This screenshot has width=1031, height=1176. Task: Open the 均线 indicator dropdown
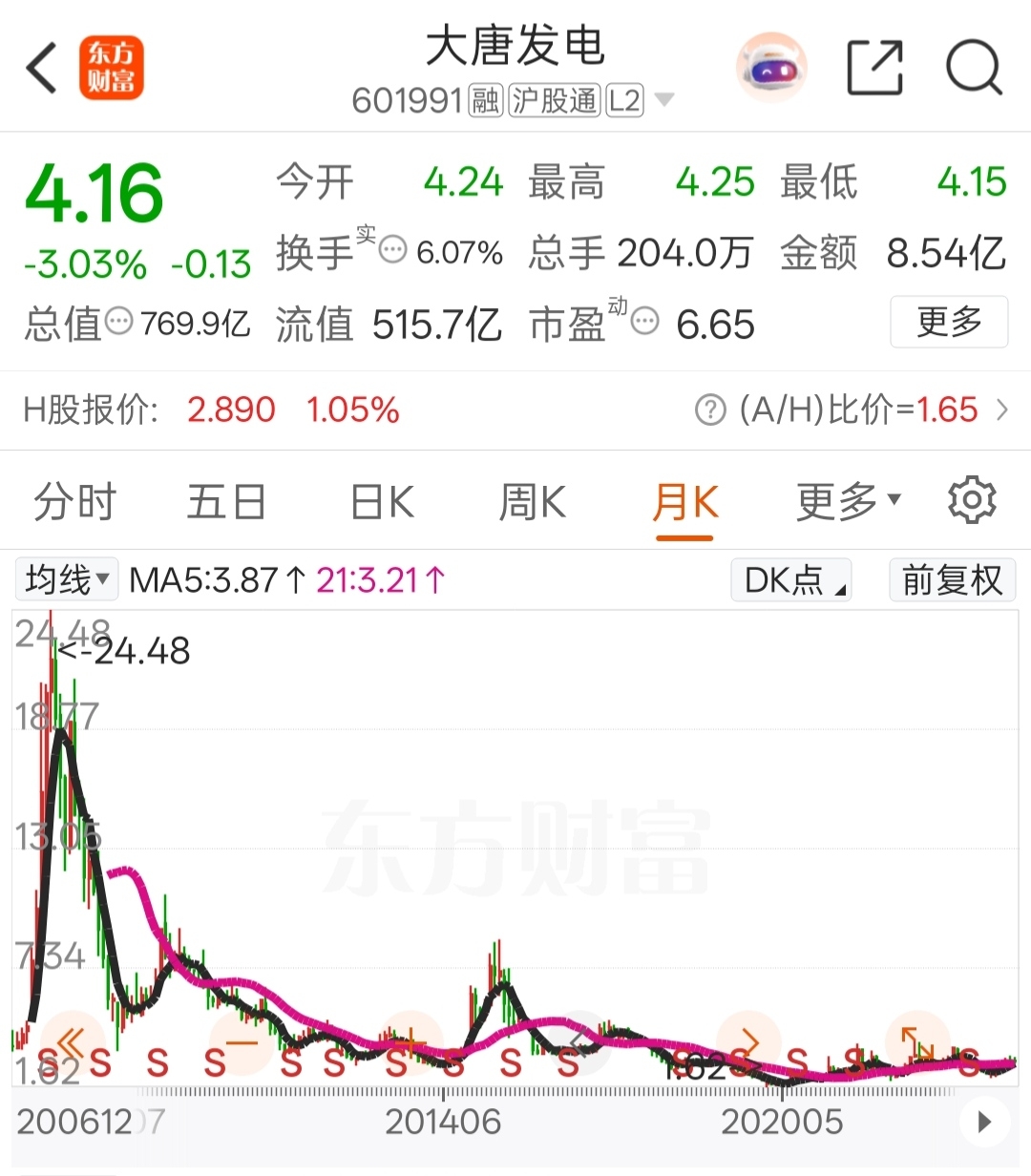coord(67,579)
